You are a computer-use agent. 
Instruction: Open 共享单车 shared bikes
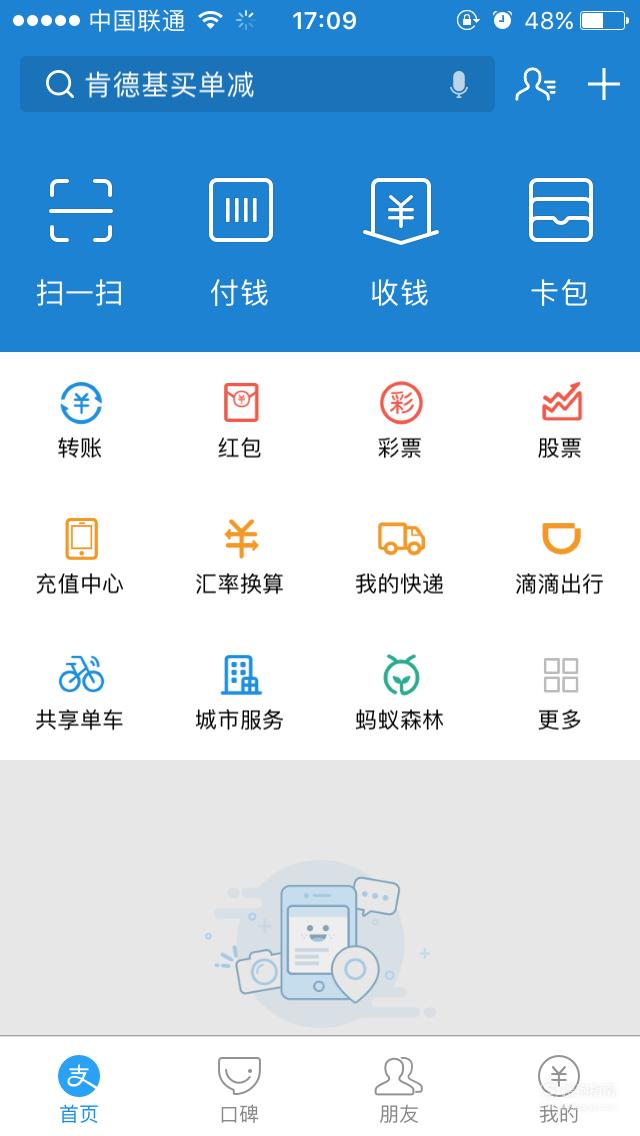tap(80, 693)
